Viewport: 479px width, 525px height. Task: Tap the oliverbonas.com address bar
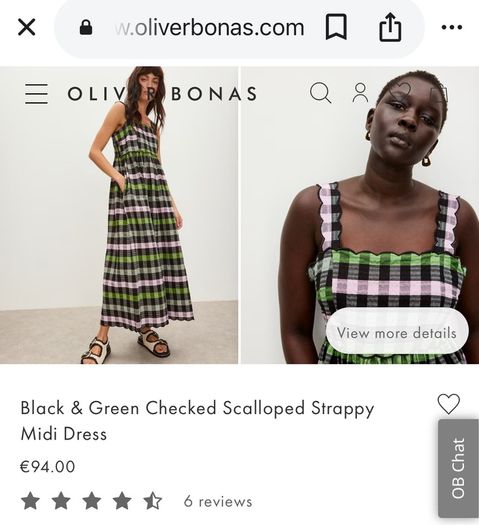(192, 27)
